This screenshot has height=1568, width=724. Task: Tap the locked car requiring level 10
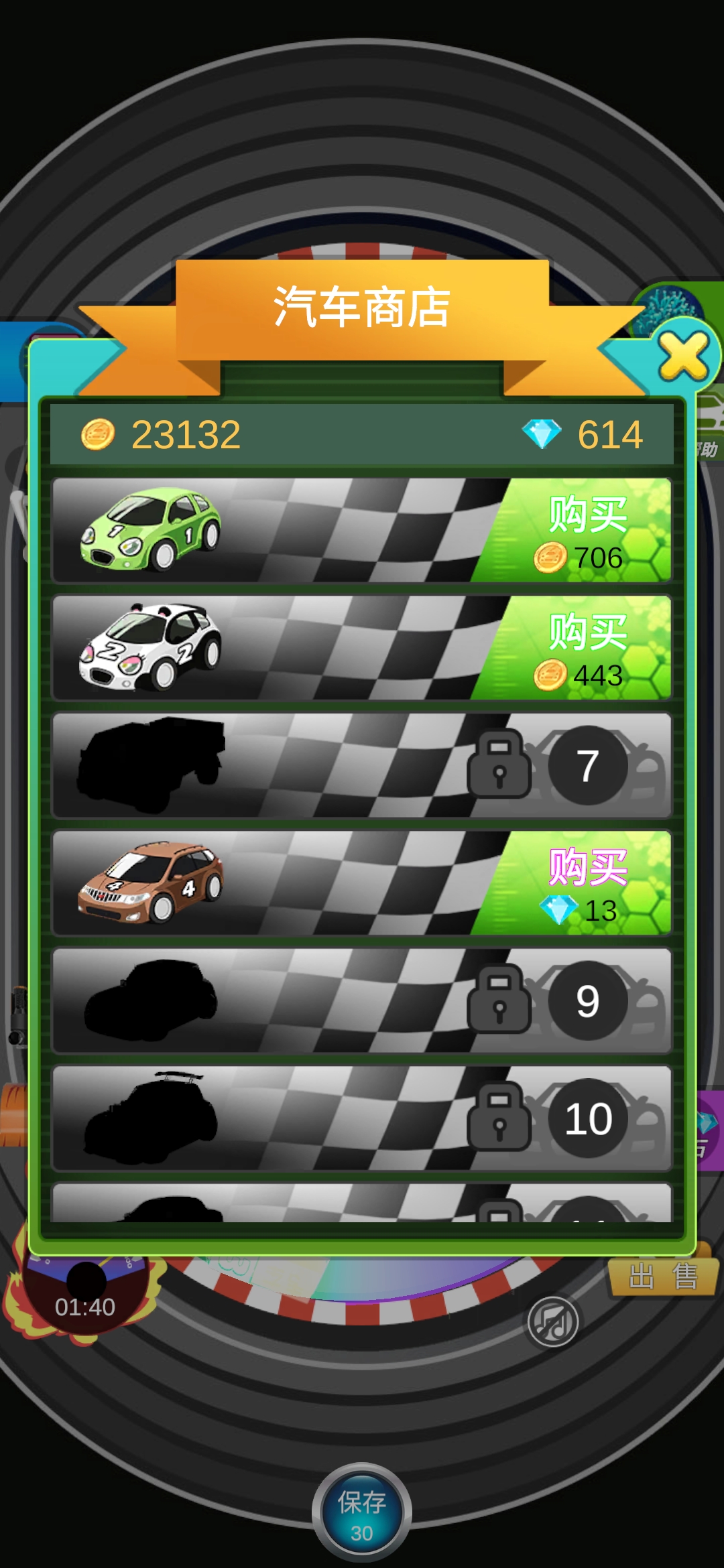tap(362, 1118)
